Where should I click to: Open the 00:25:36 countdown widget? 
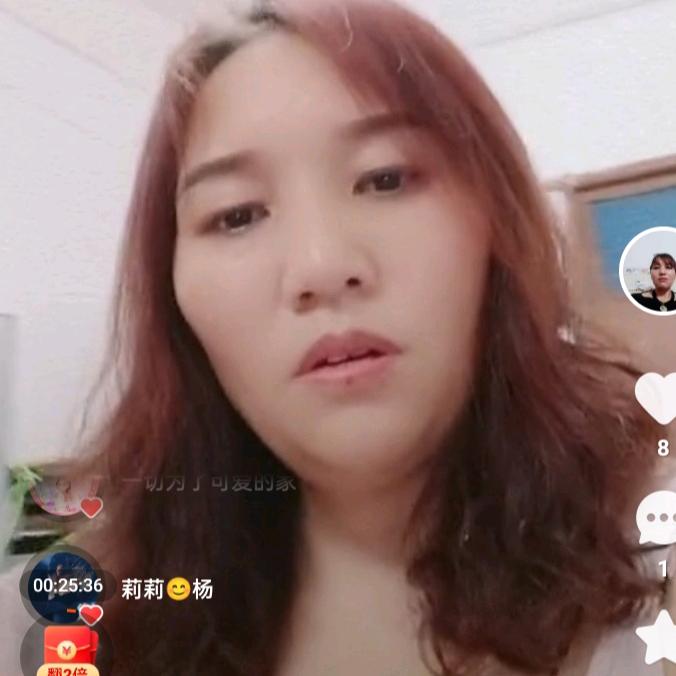(66, 585)
